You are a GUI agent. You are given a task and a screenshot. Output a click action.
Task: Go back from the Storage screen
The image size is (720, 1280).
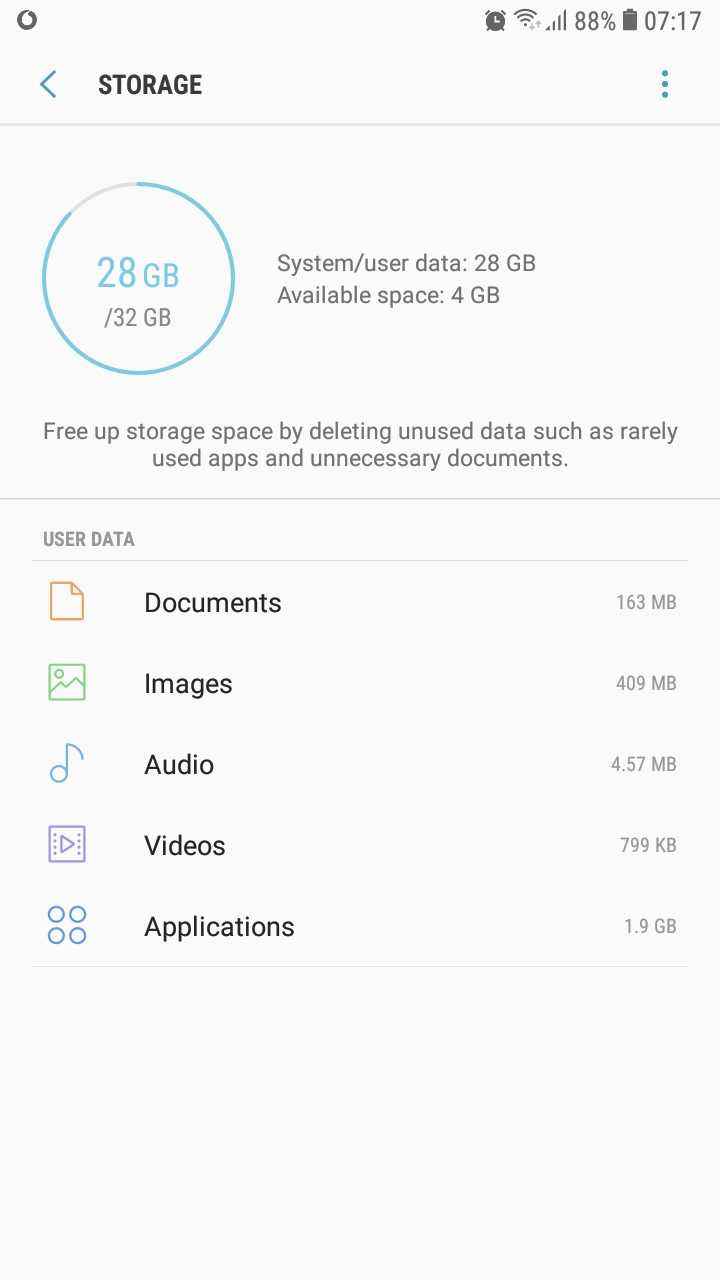click(48, 84)
